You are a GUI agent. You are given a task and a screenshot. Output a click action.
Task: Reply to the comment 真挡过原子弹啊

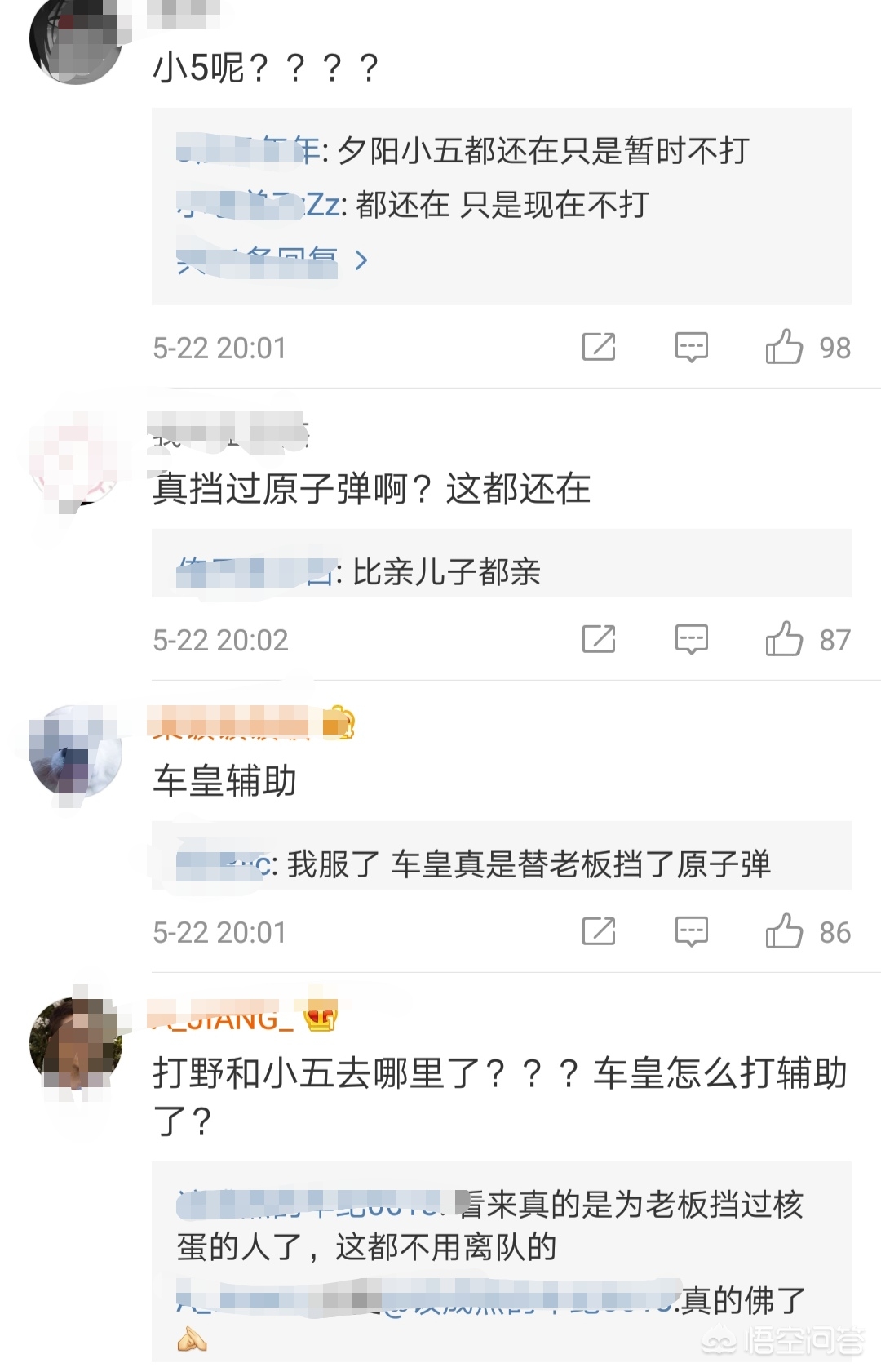[x=691, y=639]
